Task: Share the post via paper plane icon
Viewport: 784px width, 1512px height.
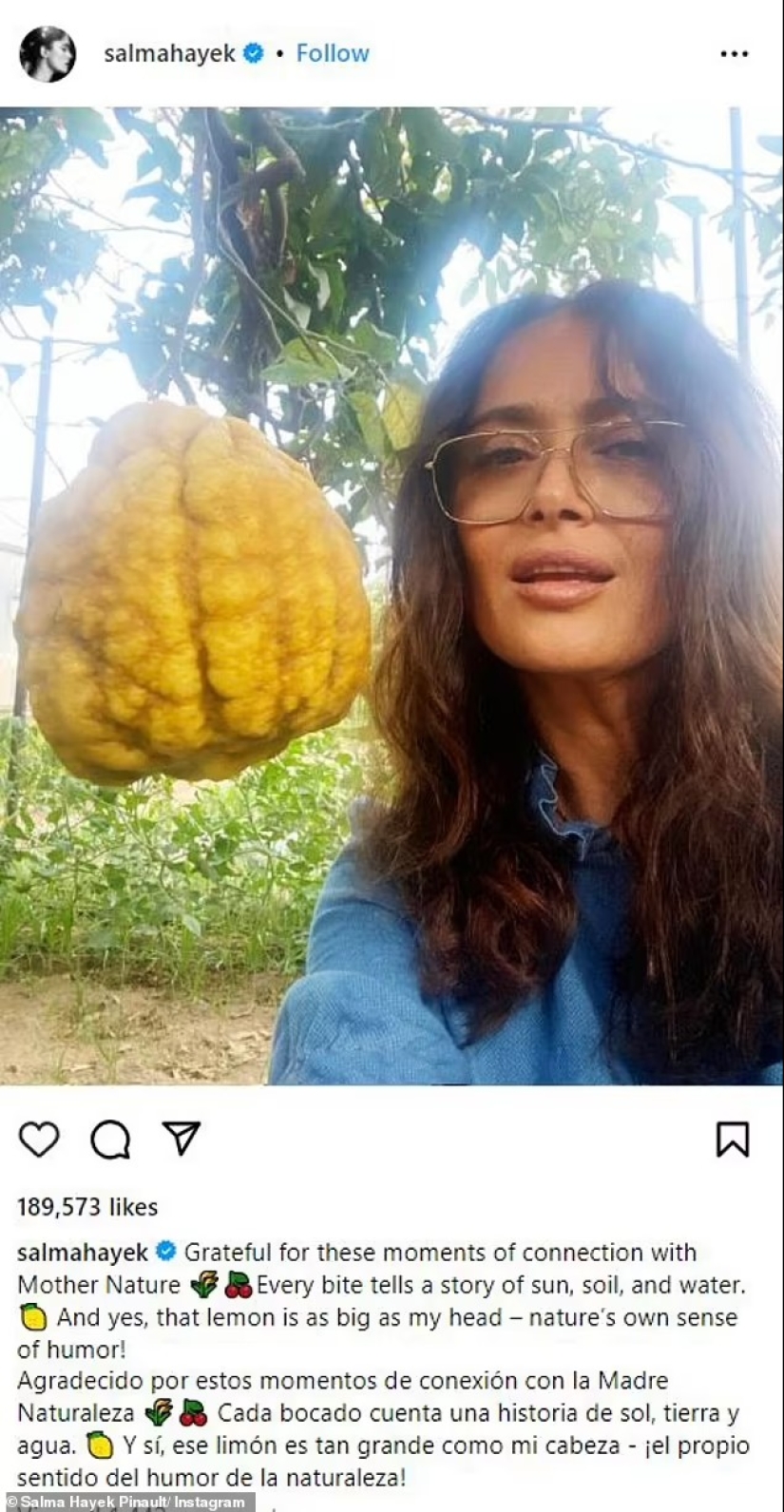Action: click(x=181, y=1138)
